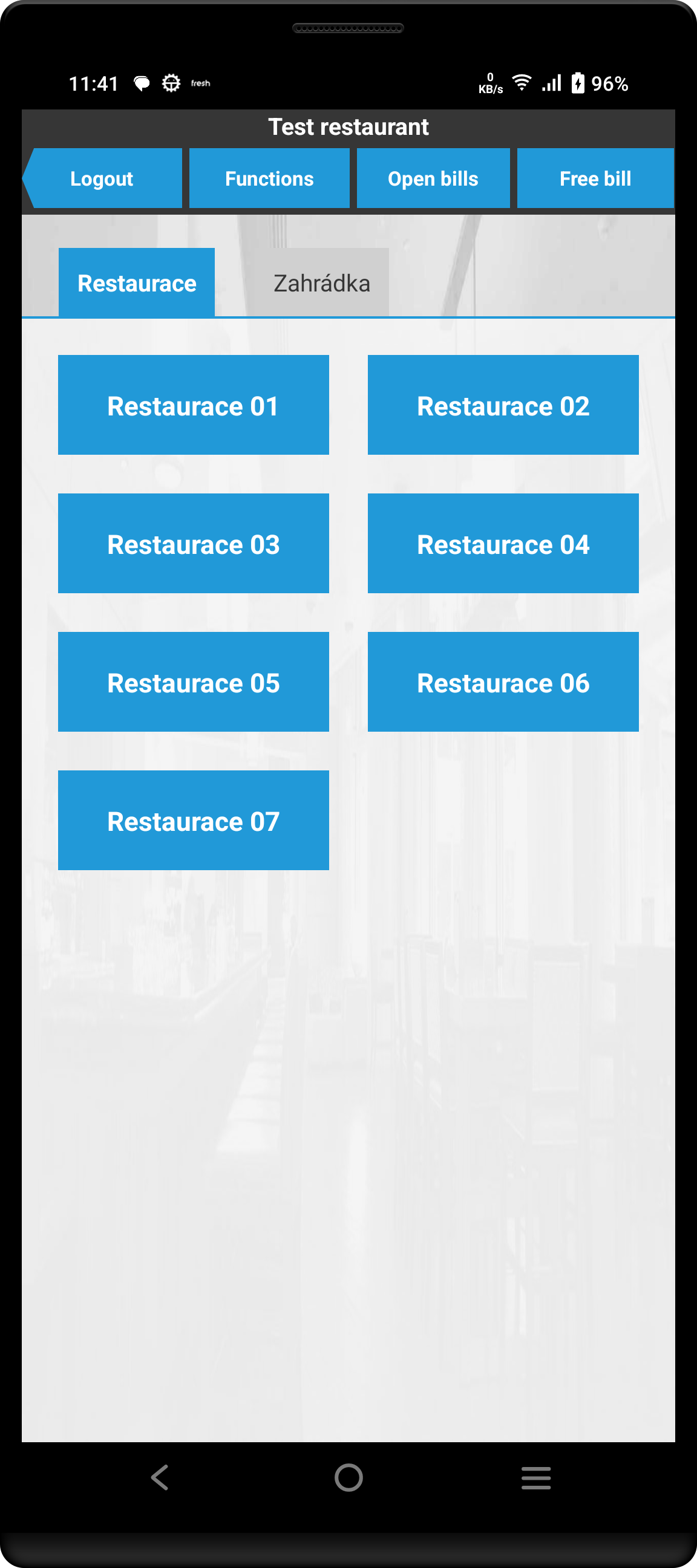Go to the home screen

click(x=348, y=1477)
